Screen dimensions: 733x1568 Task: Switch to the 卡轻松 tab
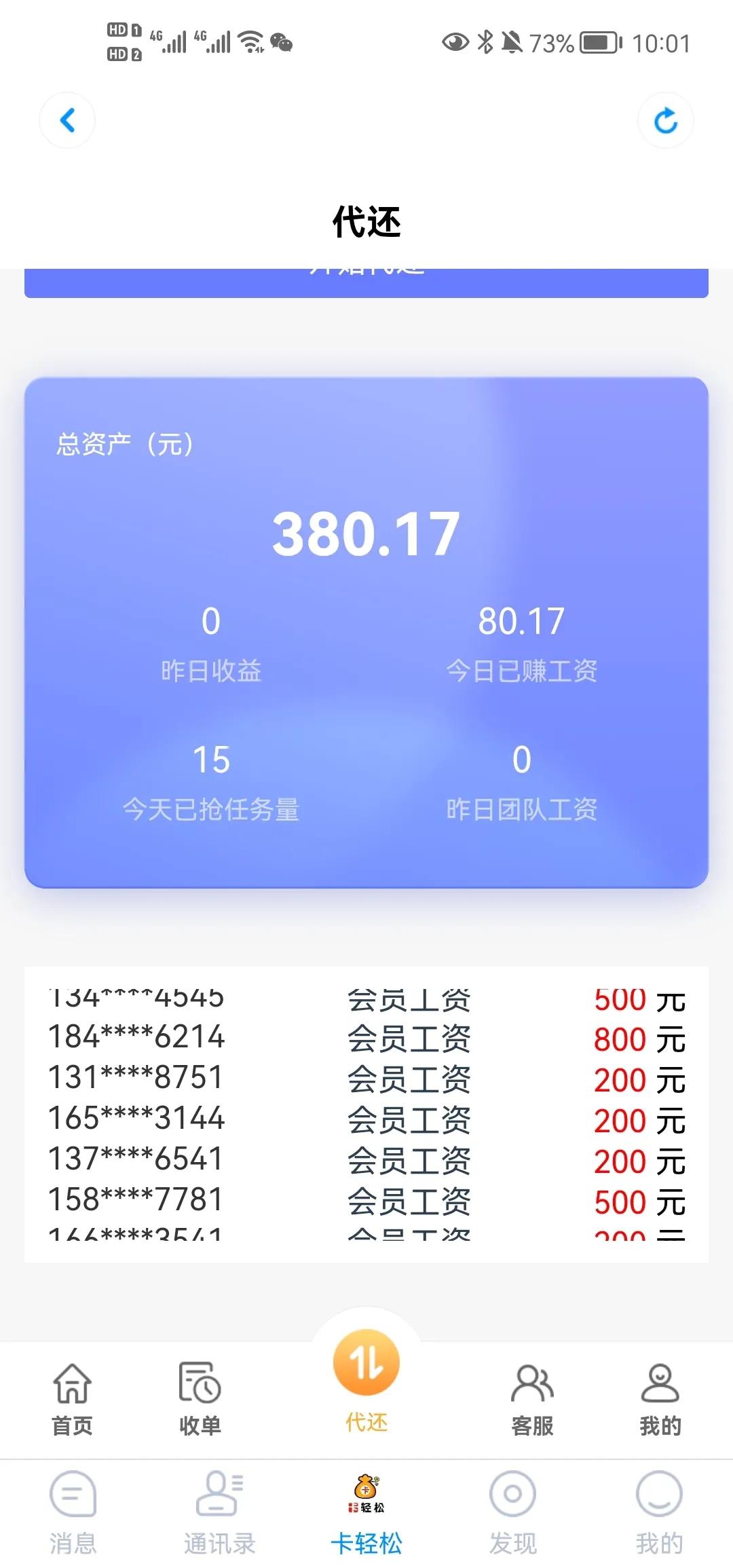(x=365, y=1514)
